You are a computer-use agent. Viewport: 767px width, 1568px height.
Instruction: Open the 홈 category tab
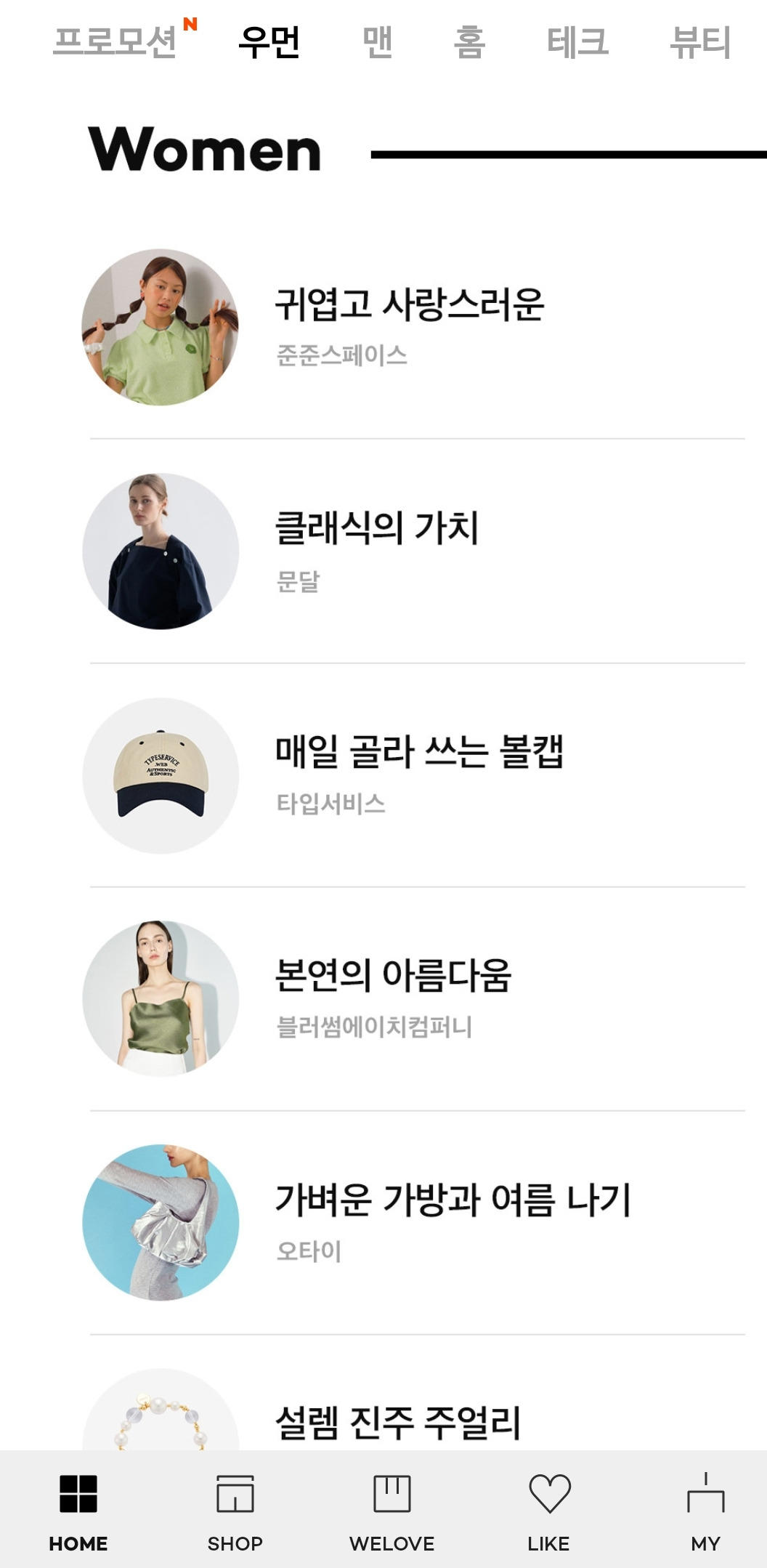coord(469,41)
